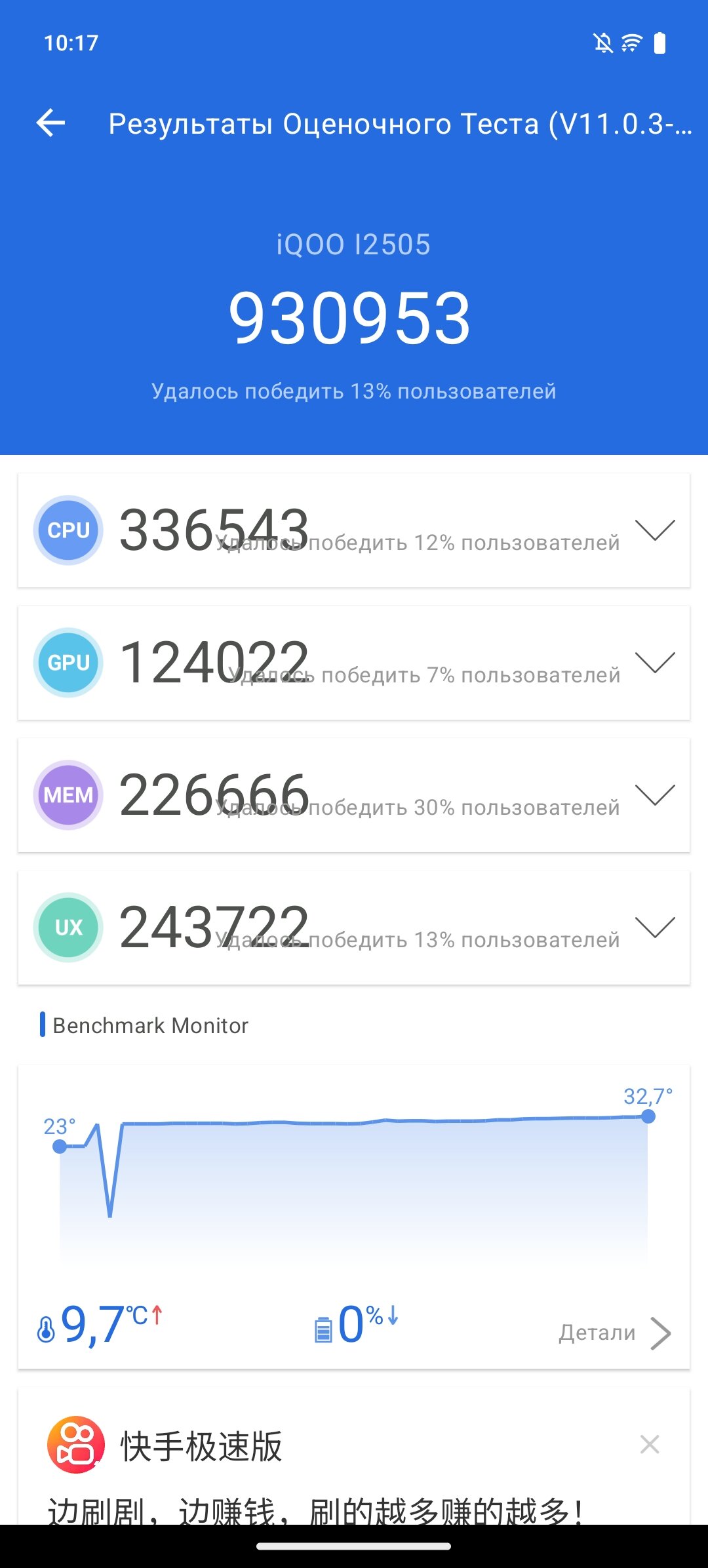
Task: Go back using the top arrow
Action: pyautogui.click(x=51, y=123)
